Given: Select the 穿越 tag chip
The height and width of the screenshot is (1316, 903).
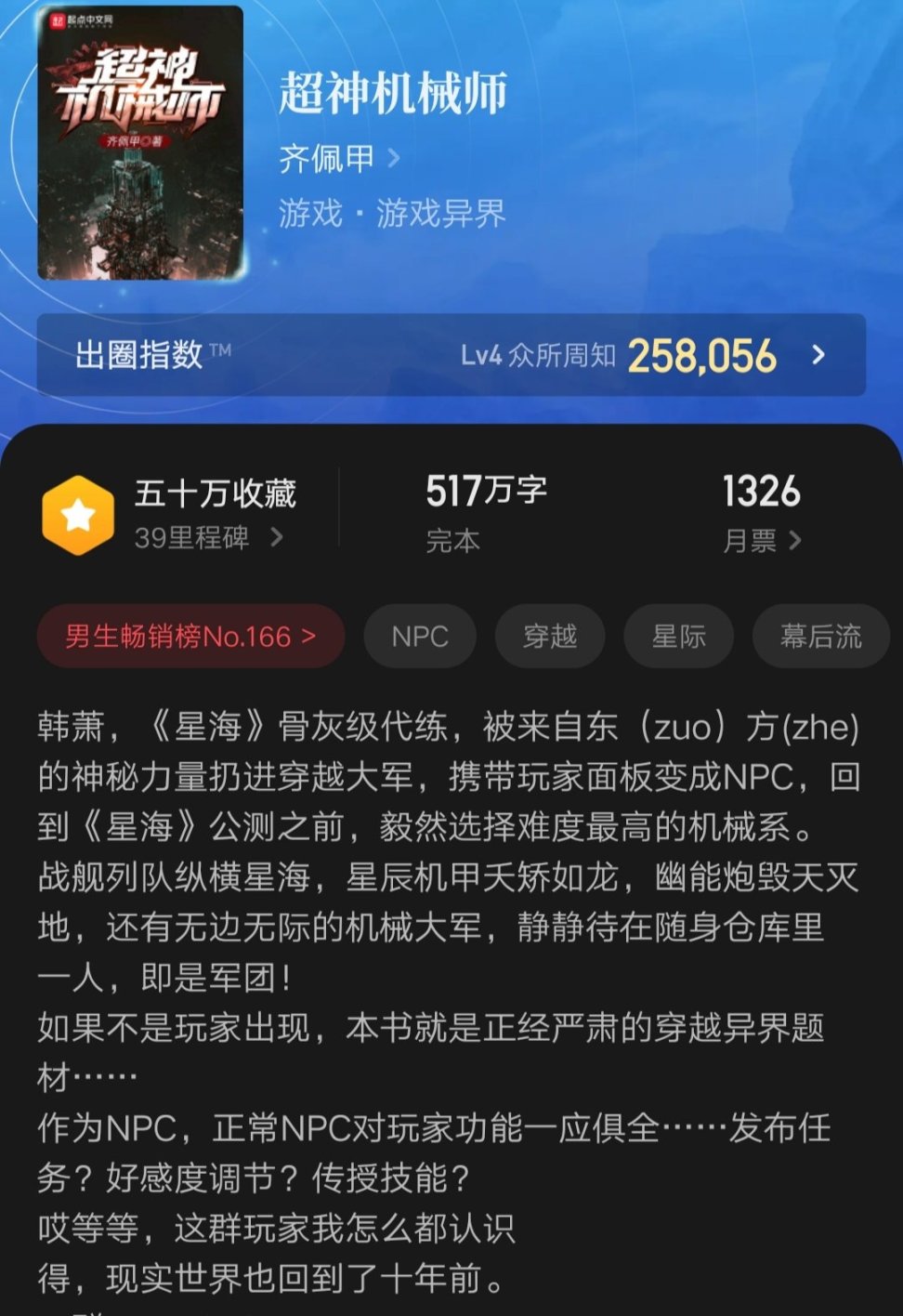Looking at the screenshot, I should click(x=550, y=637).
